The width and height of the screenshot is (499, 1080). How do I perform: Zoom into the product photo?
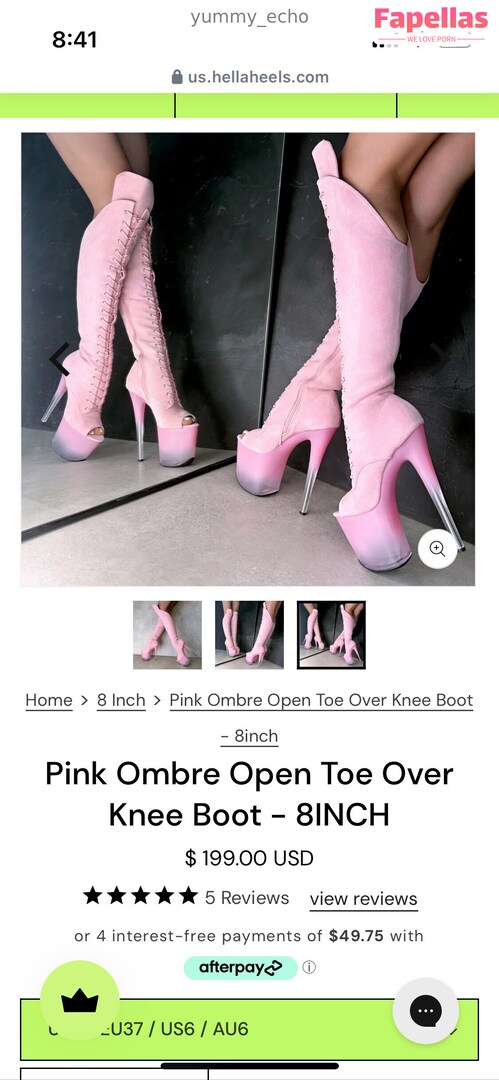point(437,548)
